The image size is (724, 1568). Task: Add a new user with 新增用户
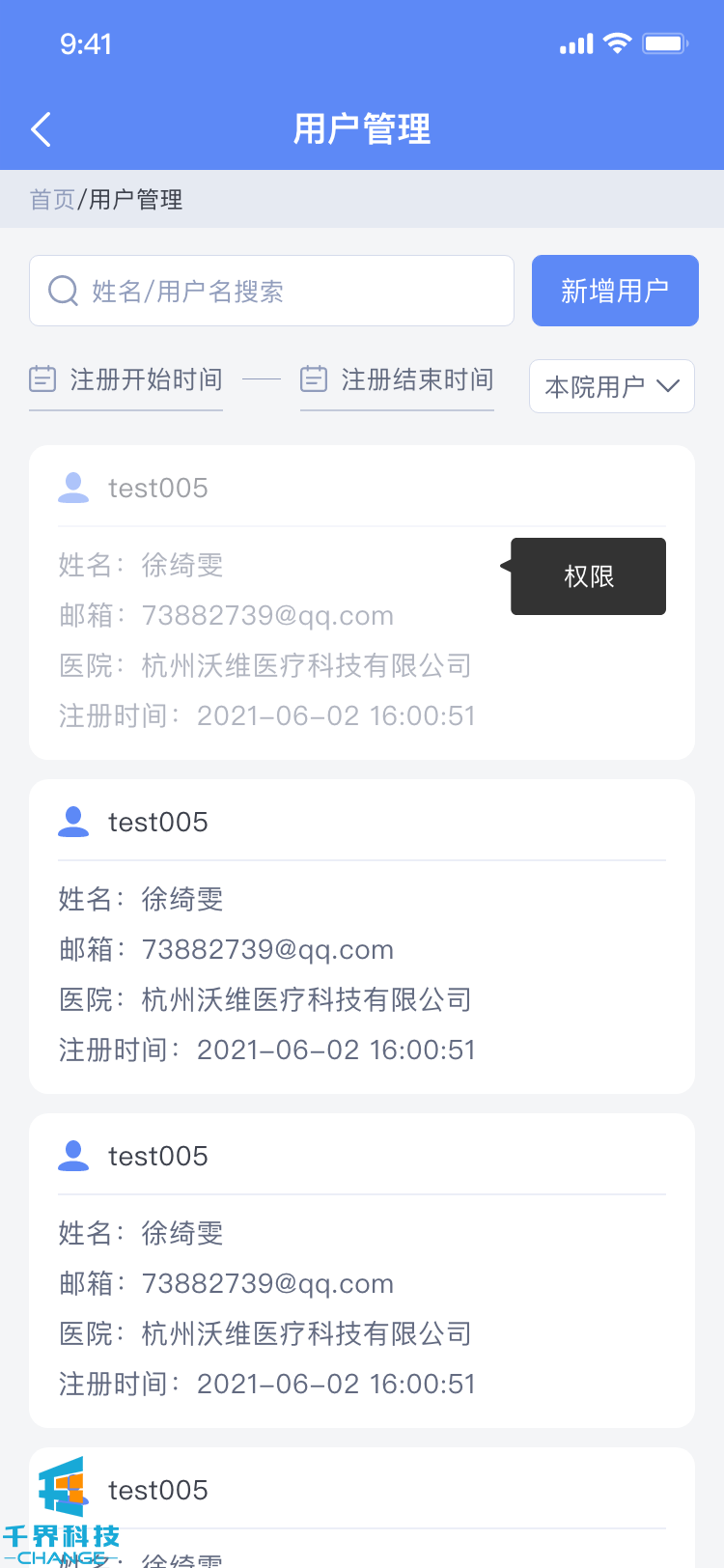click(x=615, y=291)
